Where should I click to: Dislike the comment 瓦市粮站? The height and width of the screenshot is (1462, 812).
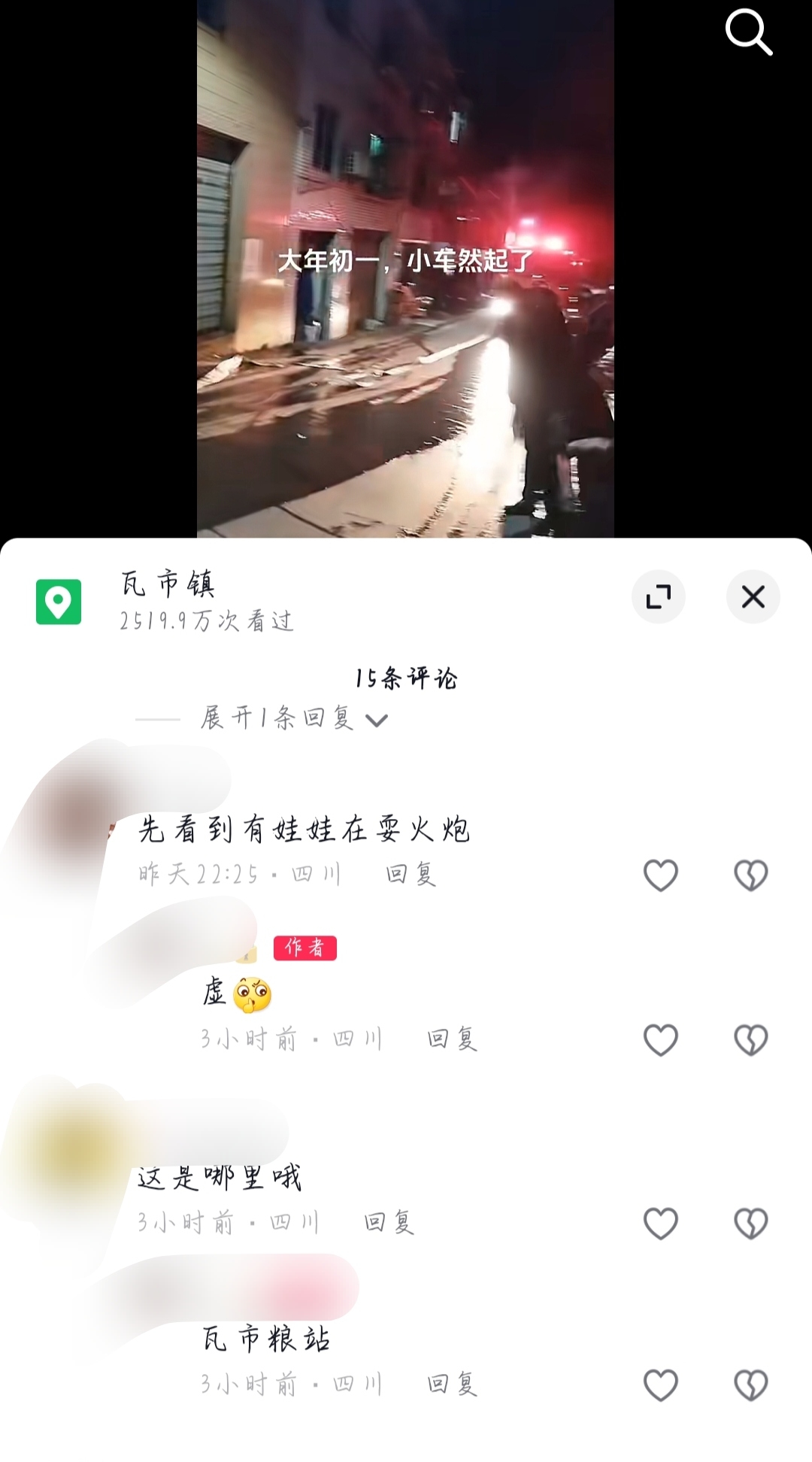pos(750,1385)
